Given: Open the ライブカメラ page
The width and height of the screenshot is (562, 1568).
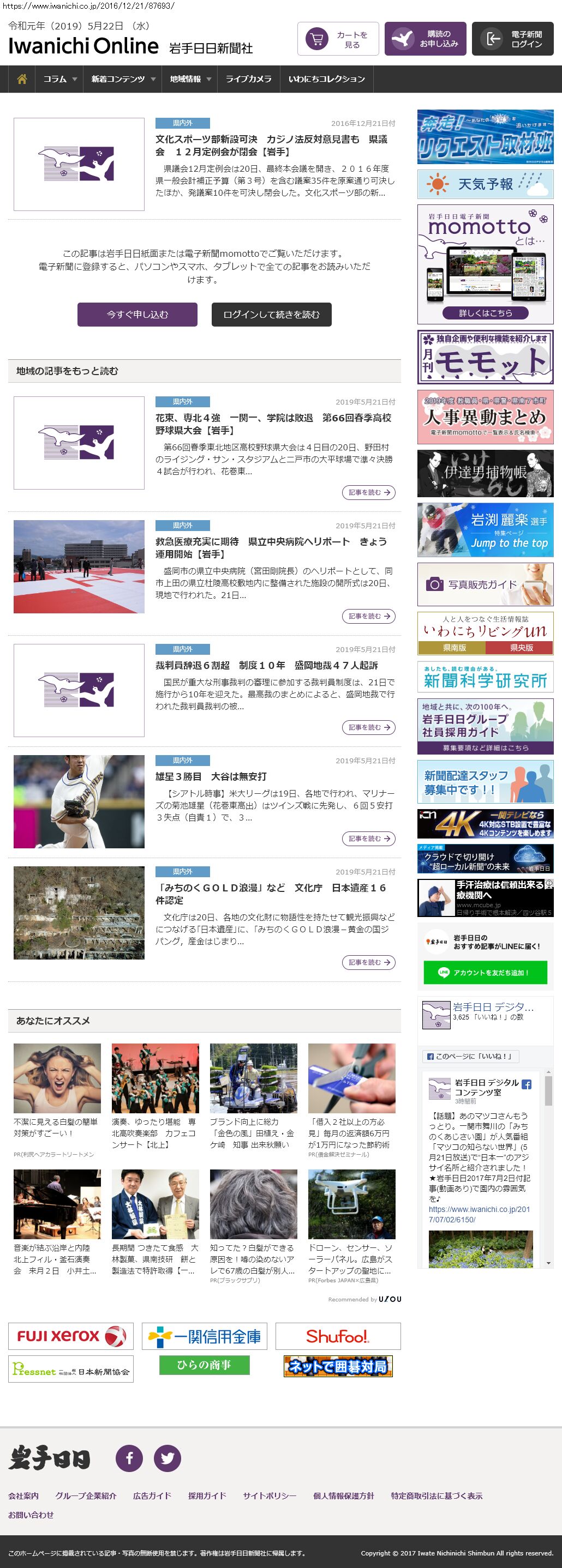Looking at the screenshot, I should pos(248,79).
